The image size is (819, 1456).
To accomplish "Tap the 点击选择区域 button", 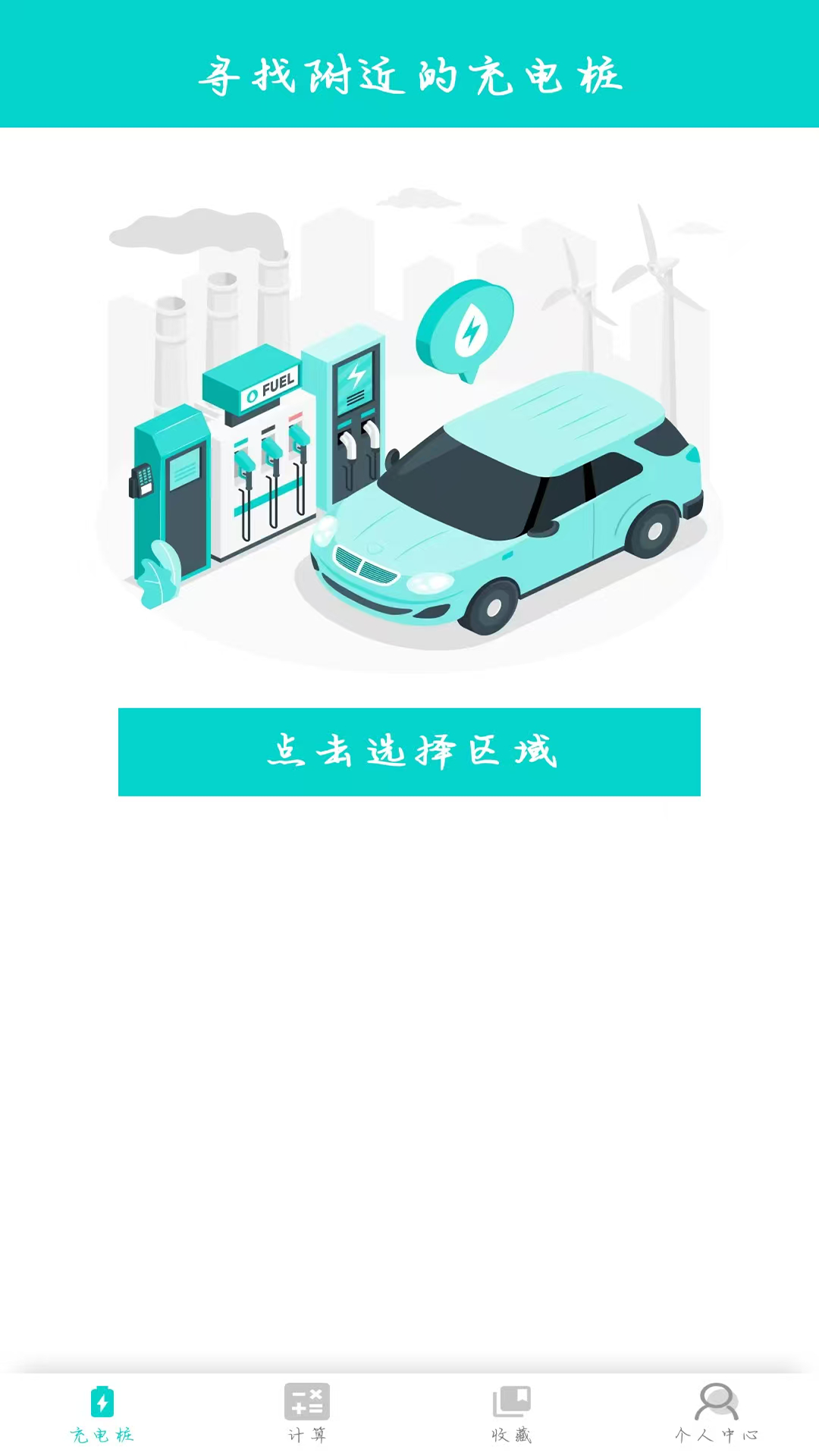I will (409, 752).
